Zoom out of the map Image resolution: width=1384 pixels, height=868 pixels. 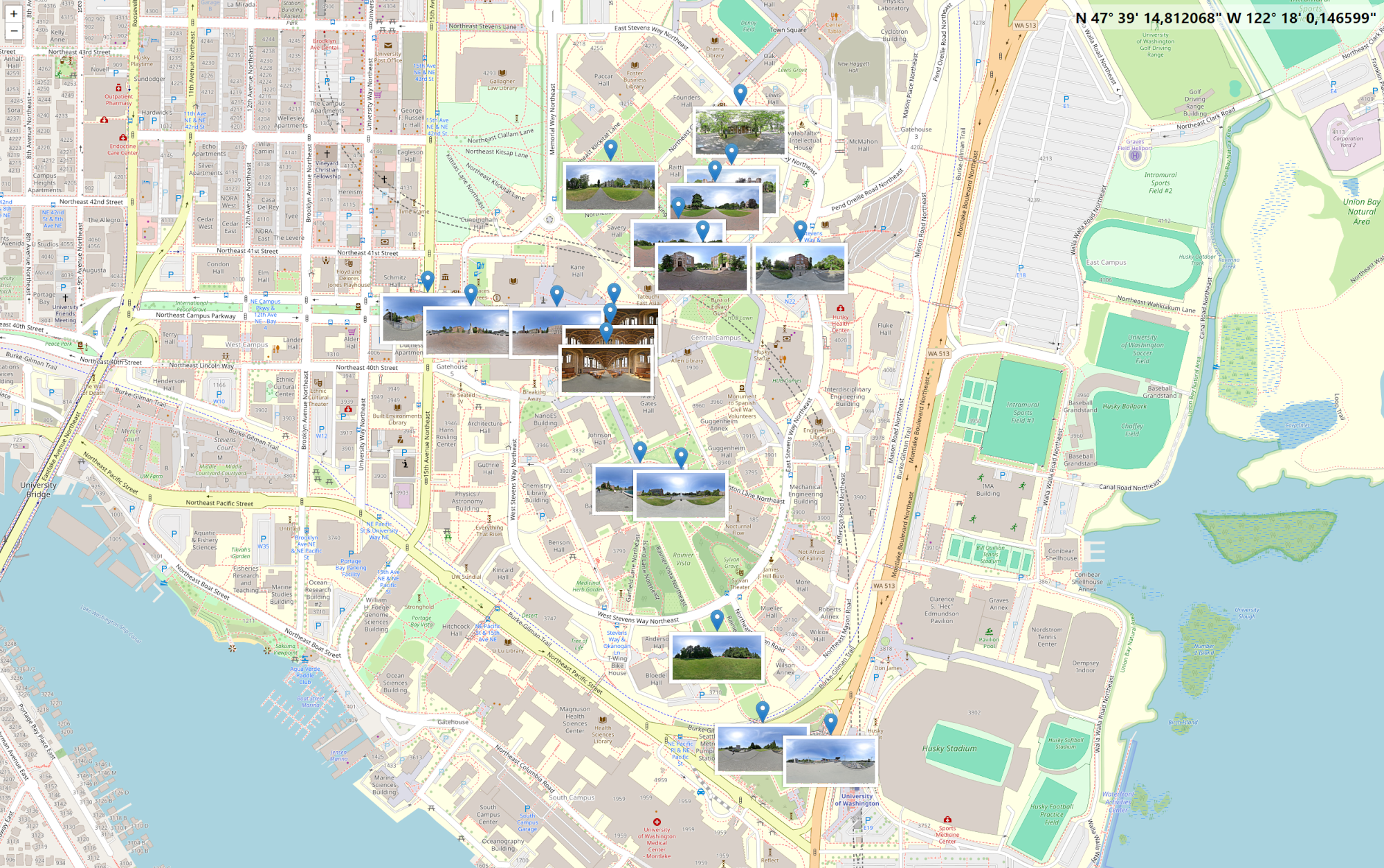coord(13,30)
